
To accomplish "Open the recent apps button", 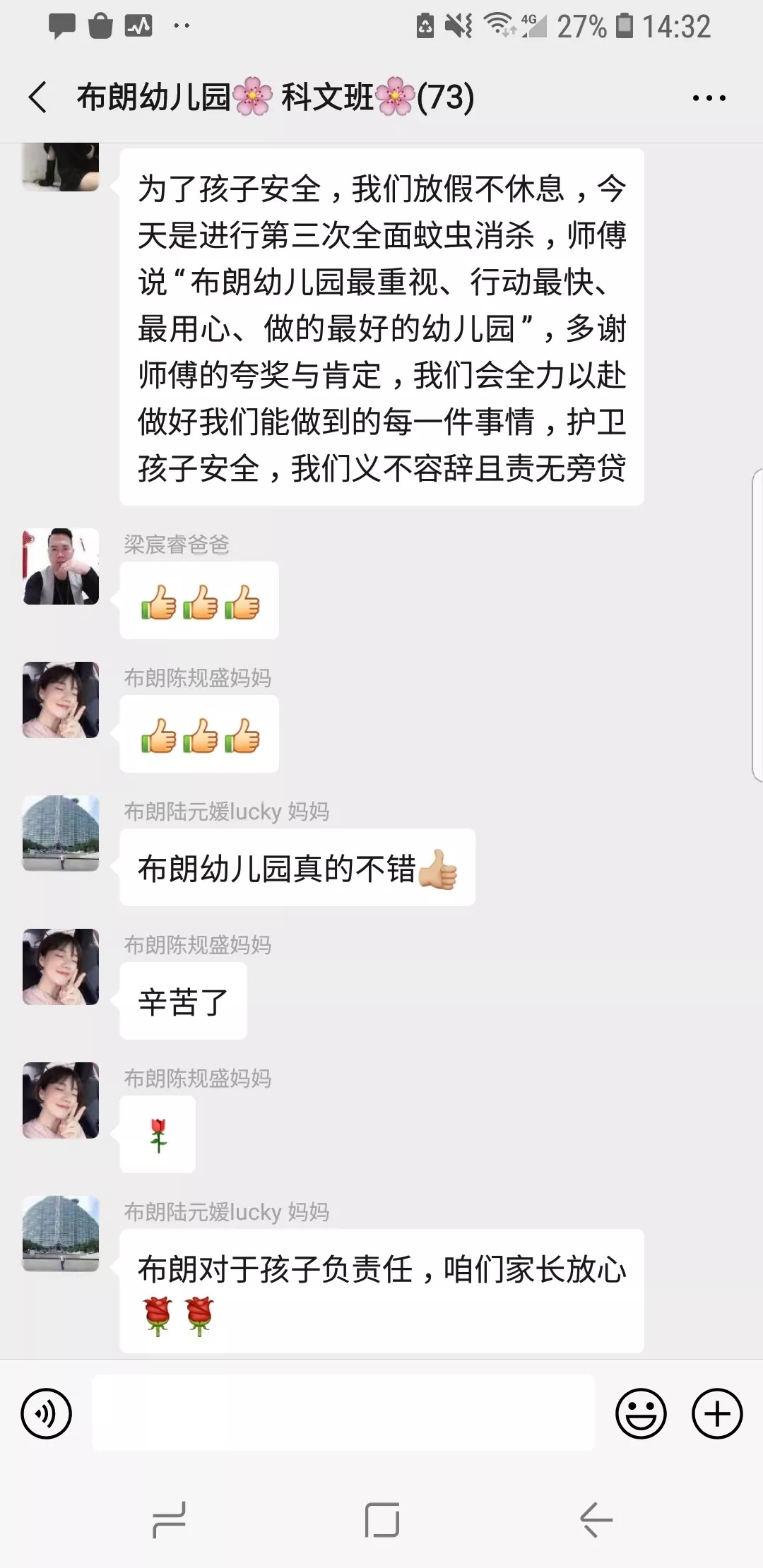I will click(x=170, y=1520).
